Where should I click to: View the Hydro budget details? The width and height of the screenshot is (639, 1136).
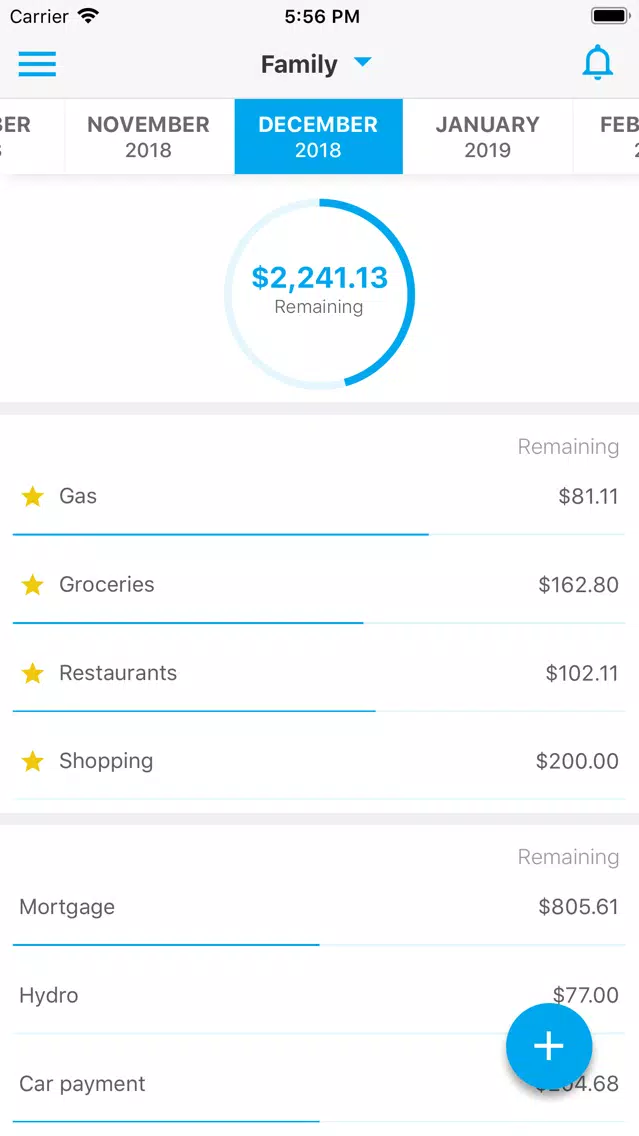tap(320, 996)
